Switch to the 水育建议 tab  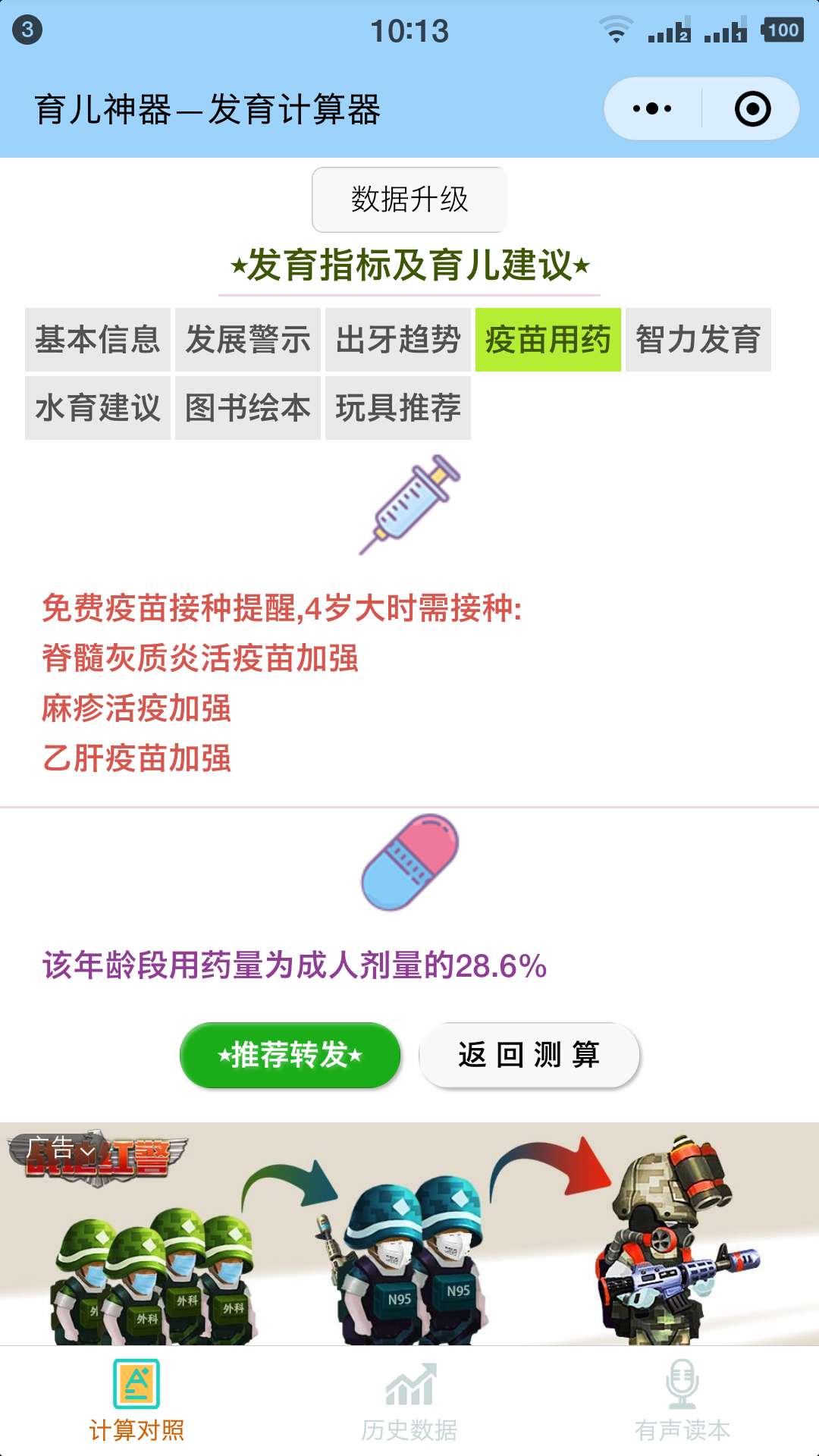(98, 408)
